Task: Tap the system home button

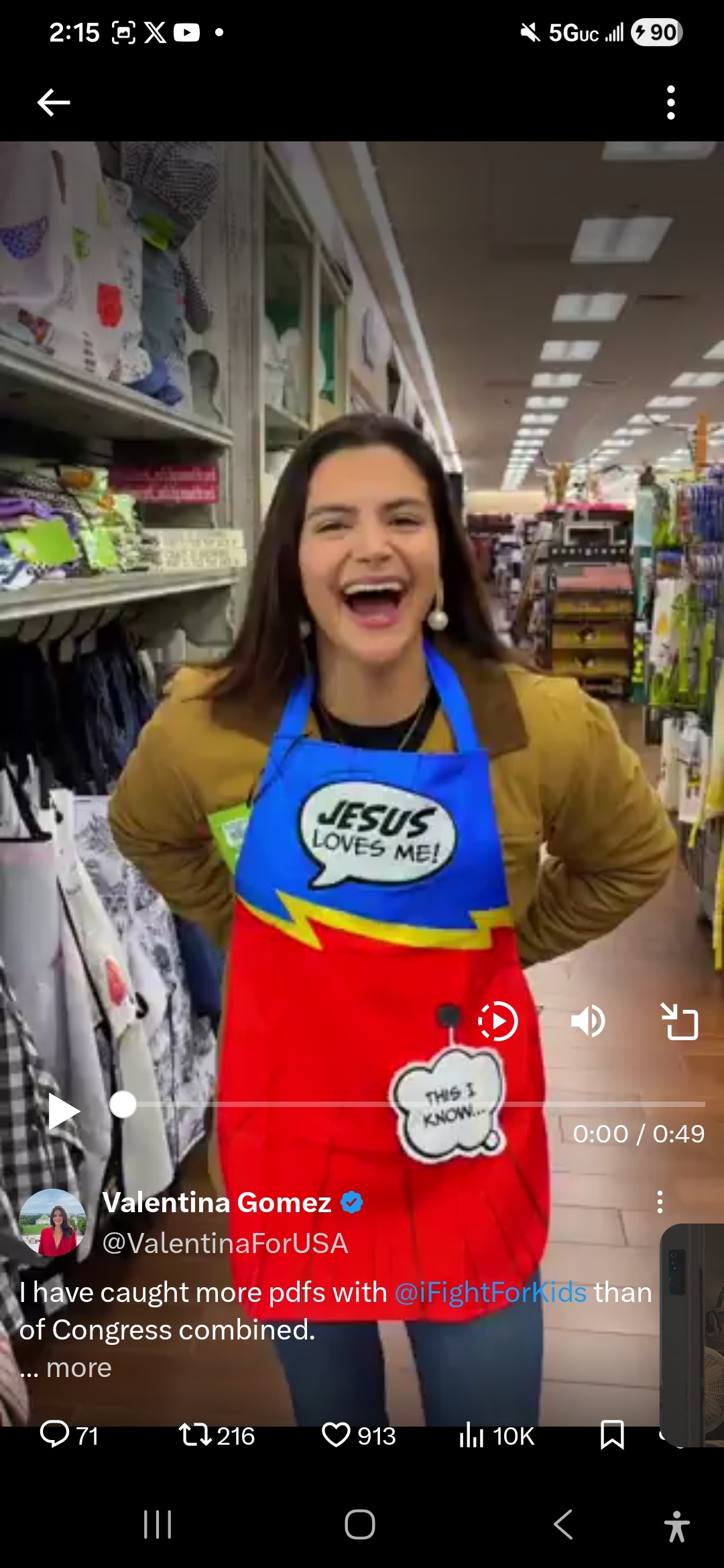Action: (360, 1524)
